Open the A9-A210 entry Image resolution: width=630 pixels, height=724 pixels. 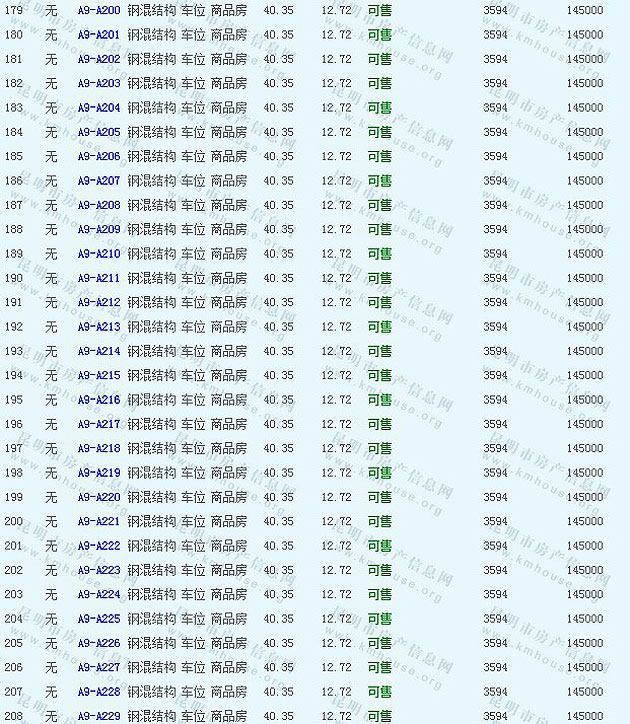tap(99, 254)
